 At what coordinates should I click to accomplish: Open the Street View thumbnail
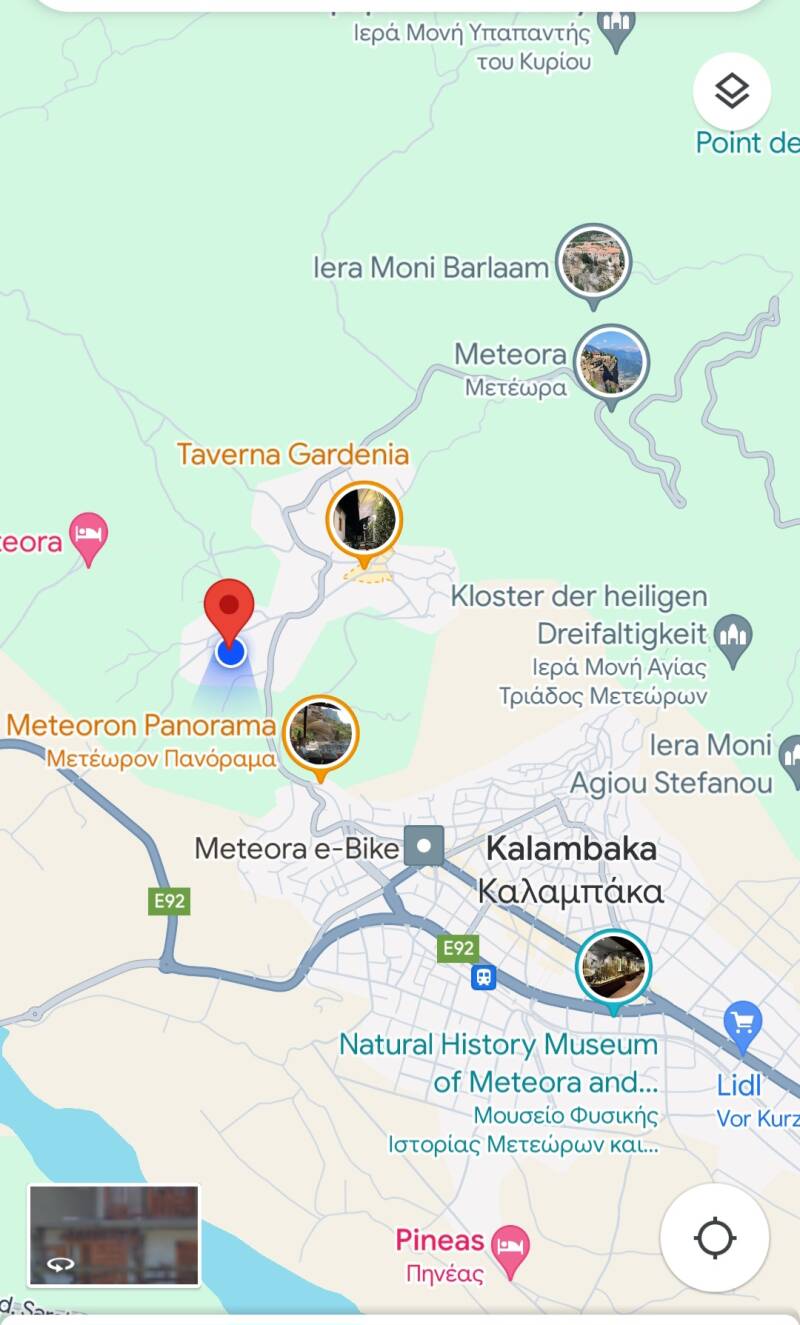pos(114,1235)
